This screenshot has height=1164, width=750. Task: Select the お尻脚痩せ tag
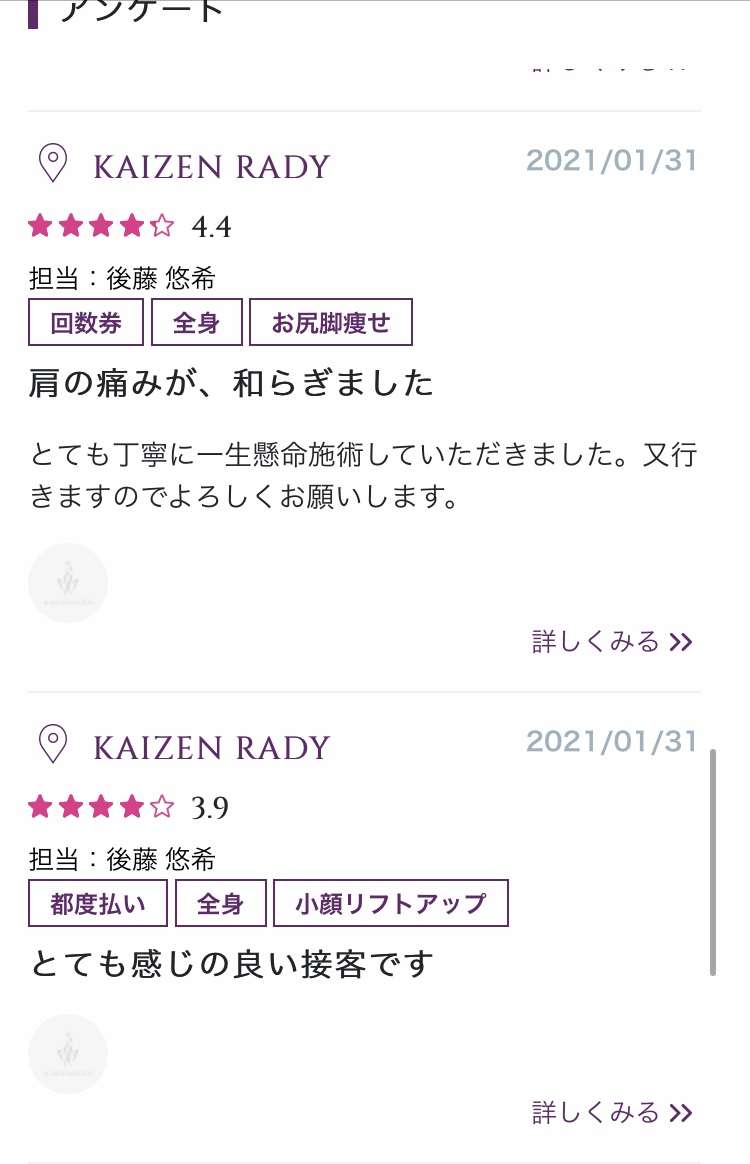pyautogui.click(x=330, y=323)
